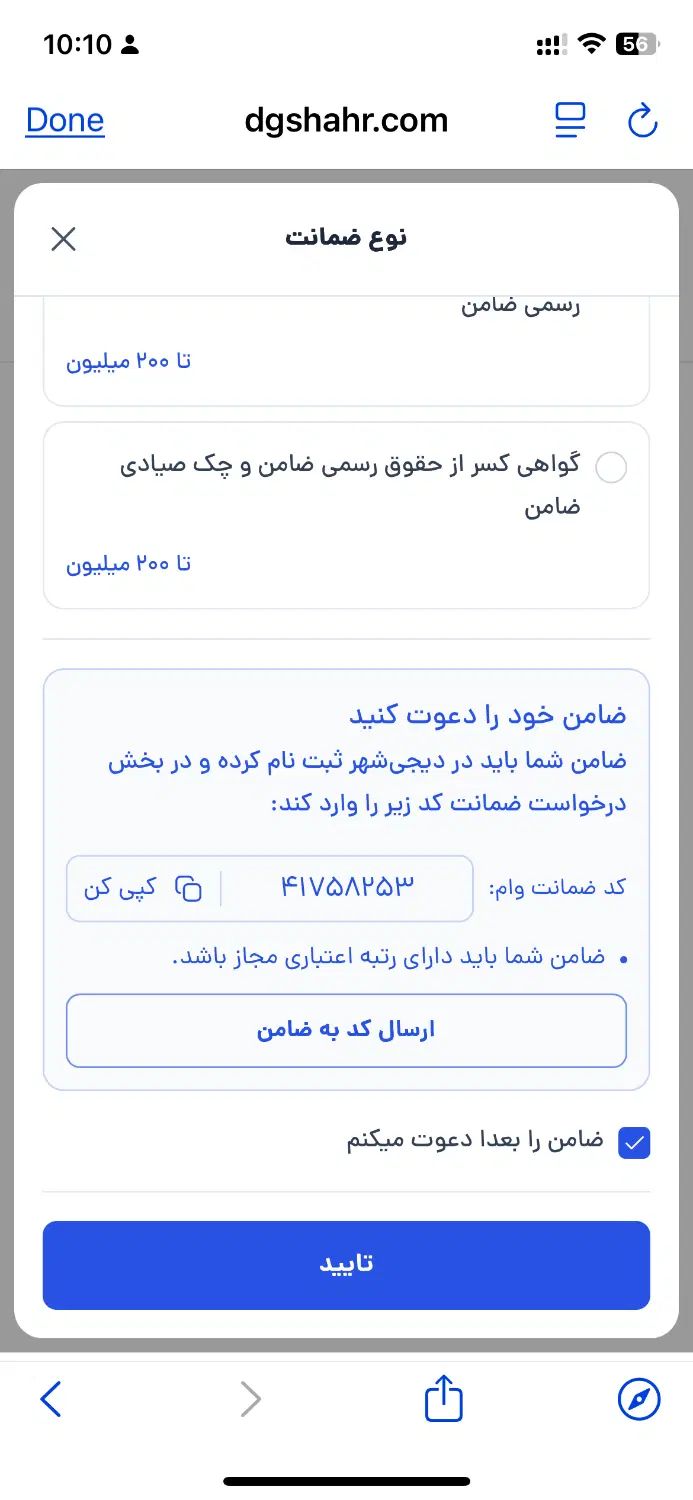Tap Done to exit the browser
This screenshot has height=1500, width=693.
65,121
